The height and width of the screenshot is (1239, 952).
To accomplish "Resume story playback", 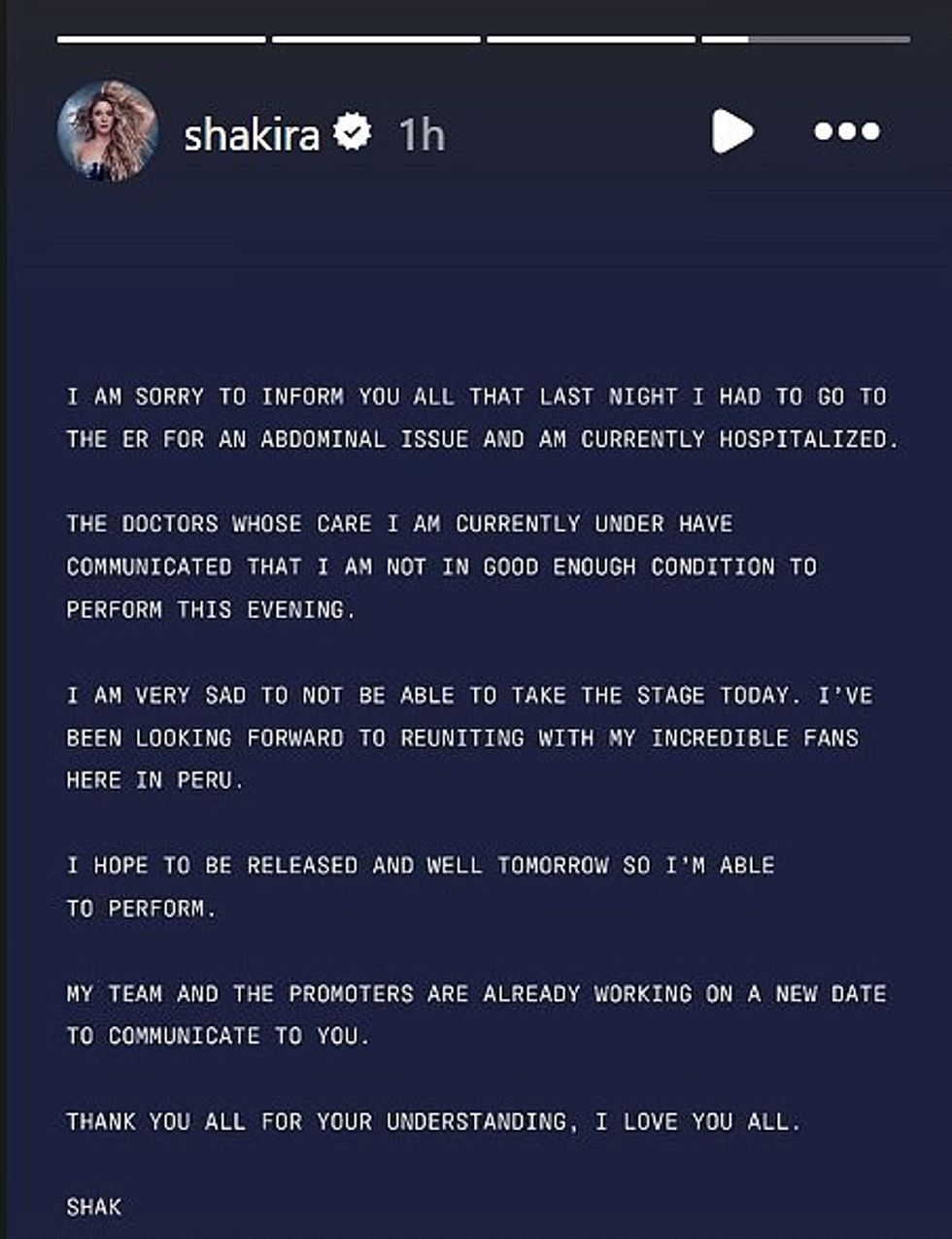I will point(731,131).
